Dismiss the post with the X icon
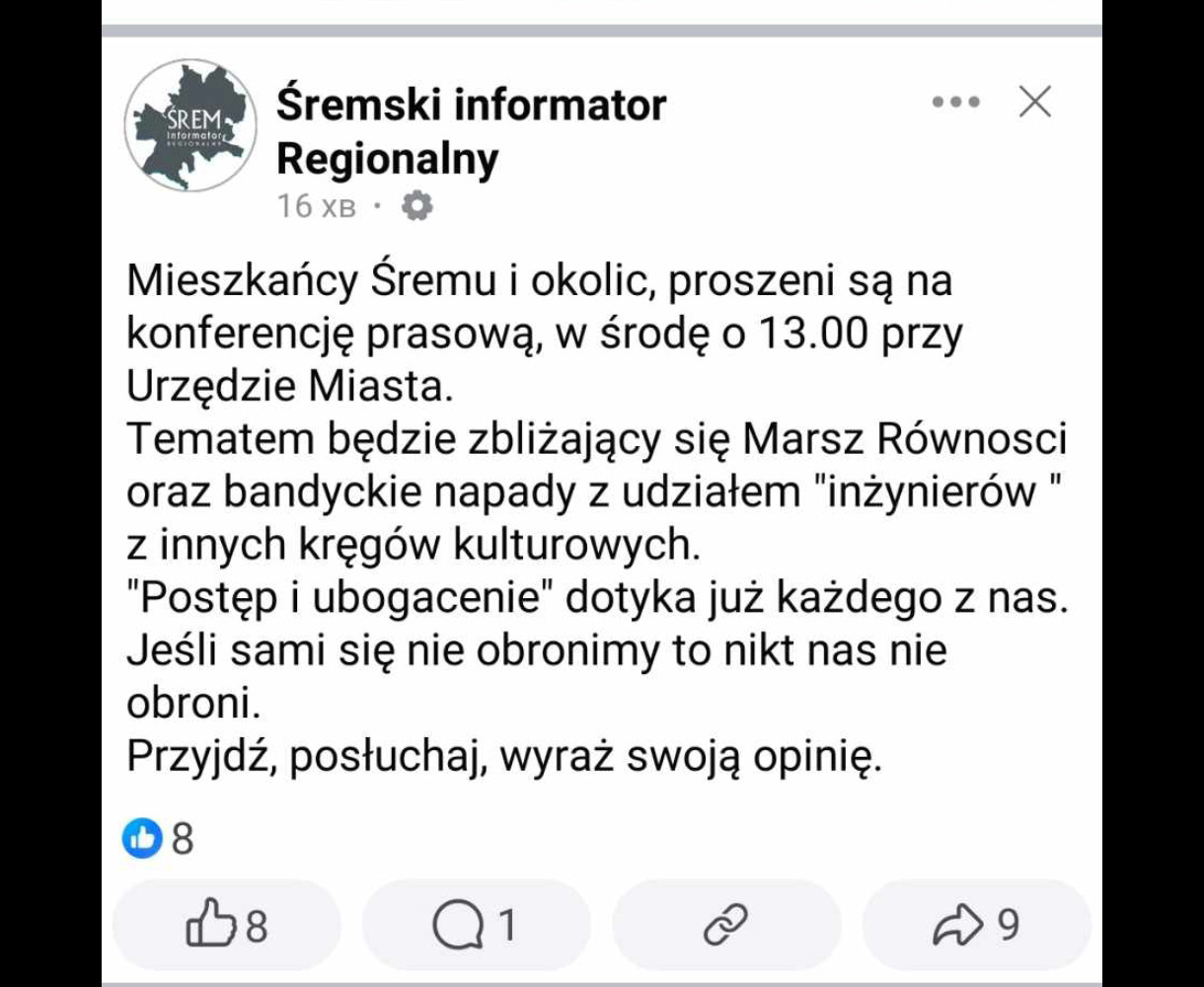The height and width of the screenshot is (987, 1204). click(x=1034, y=102)
